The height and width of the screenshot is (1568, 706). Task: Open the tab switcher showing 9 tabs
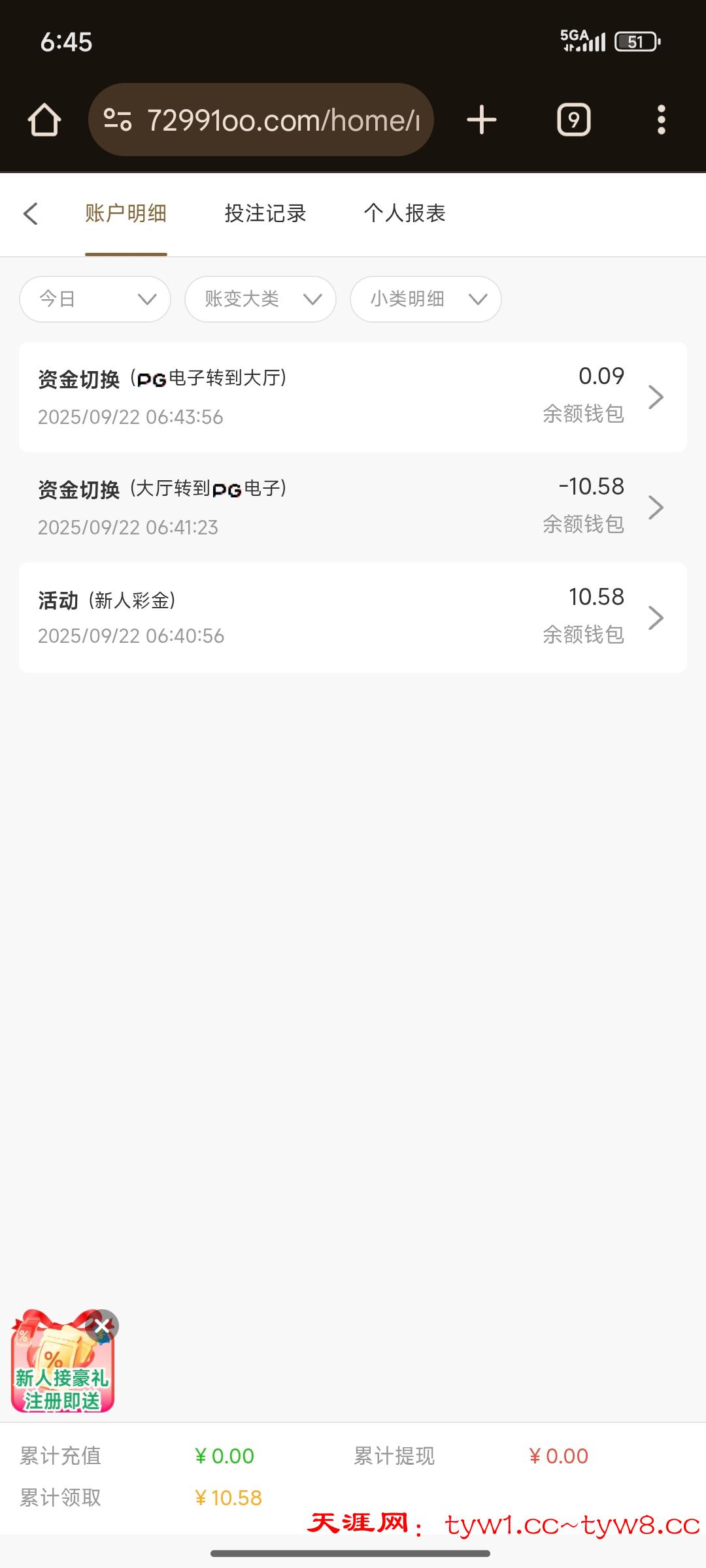[x=573, y=120]
